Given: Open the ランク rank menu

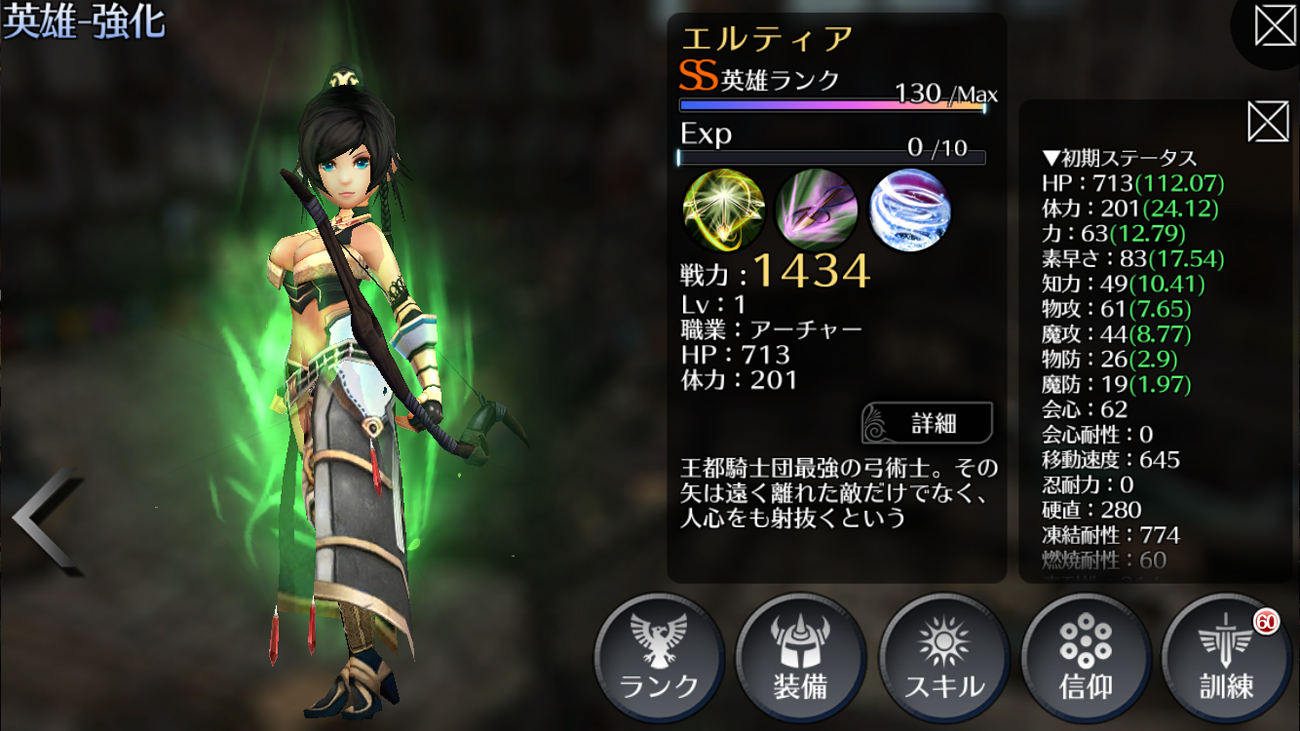Looking at the screenshot, I should click(659, 657).
